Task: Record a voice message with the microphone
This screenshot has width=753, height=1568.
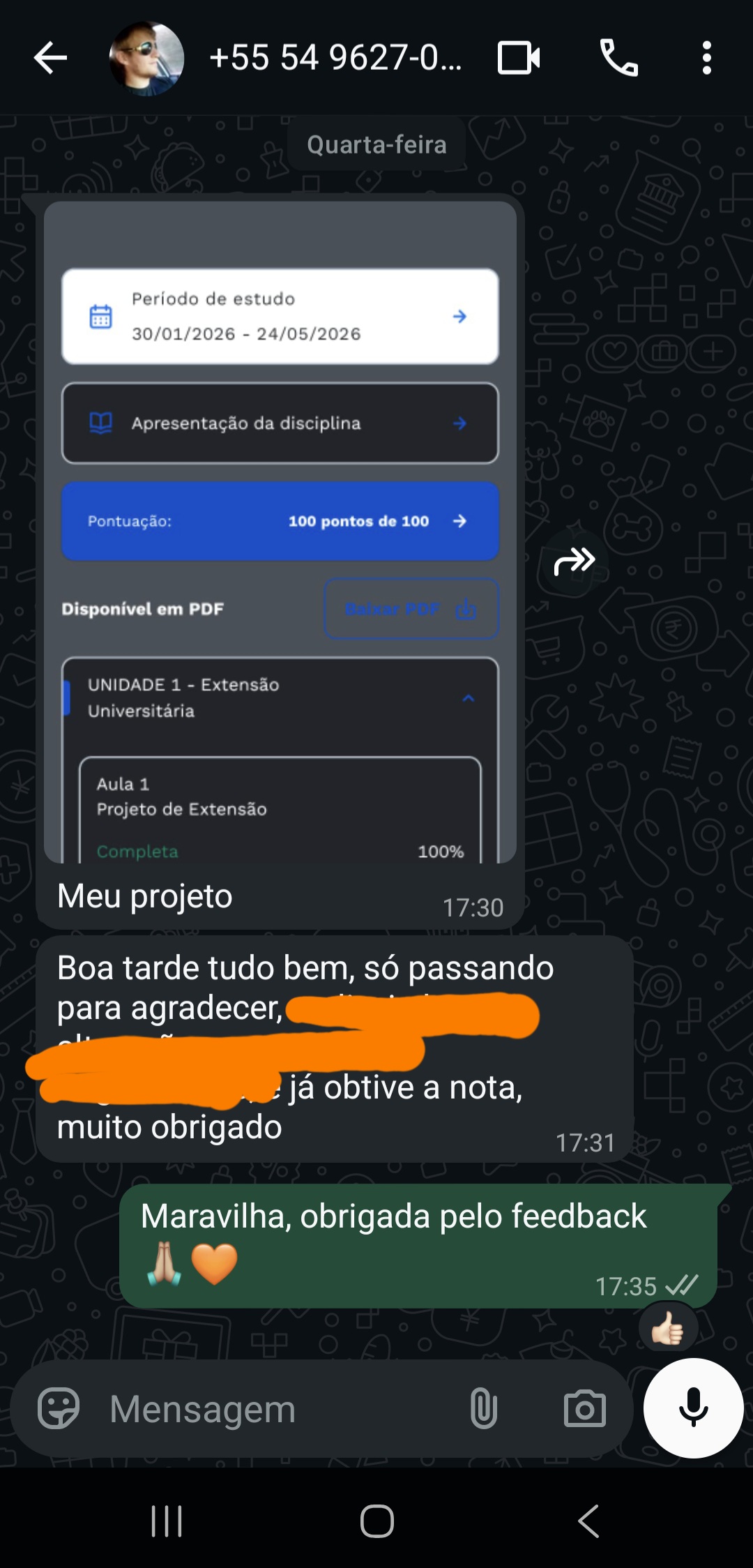Action: pos(694,1409)
